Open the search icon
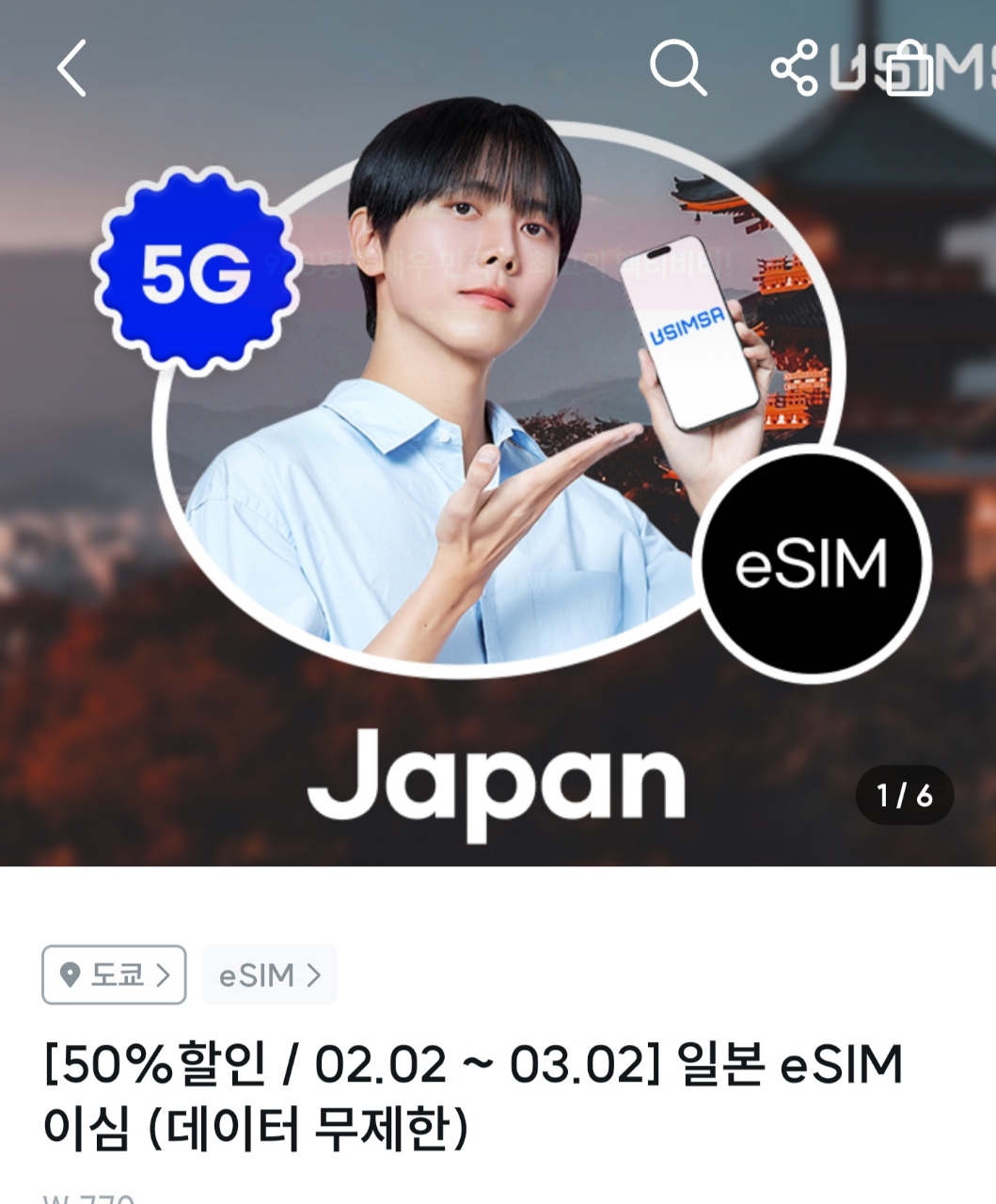The width and height of the screenshot is (996, 1204). (677, 68)
